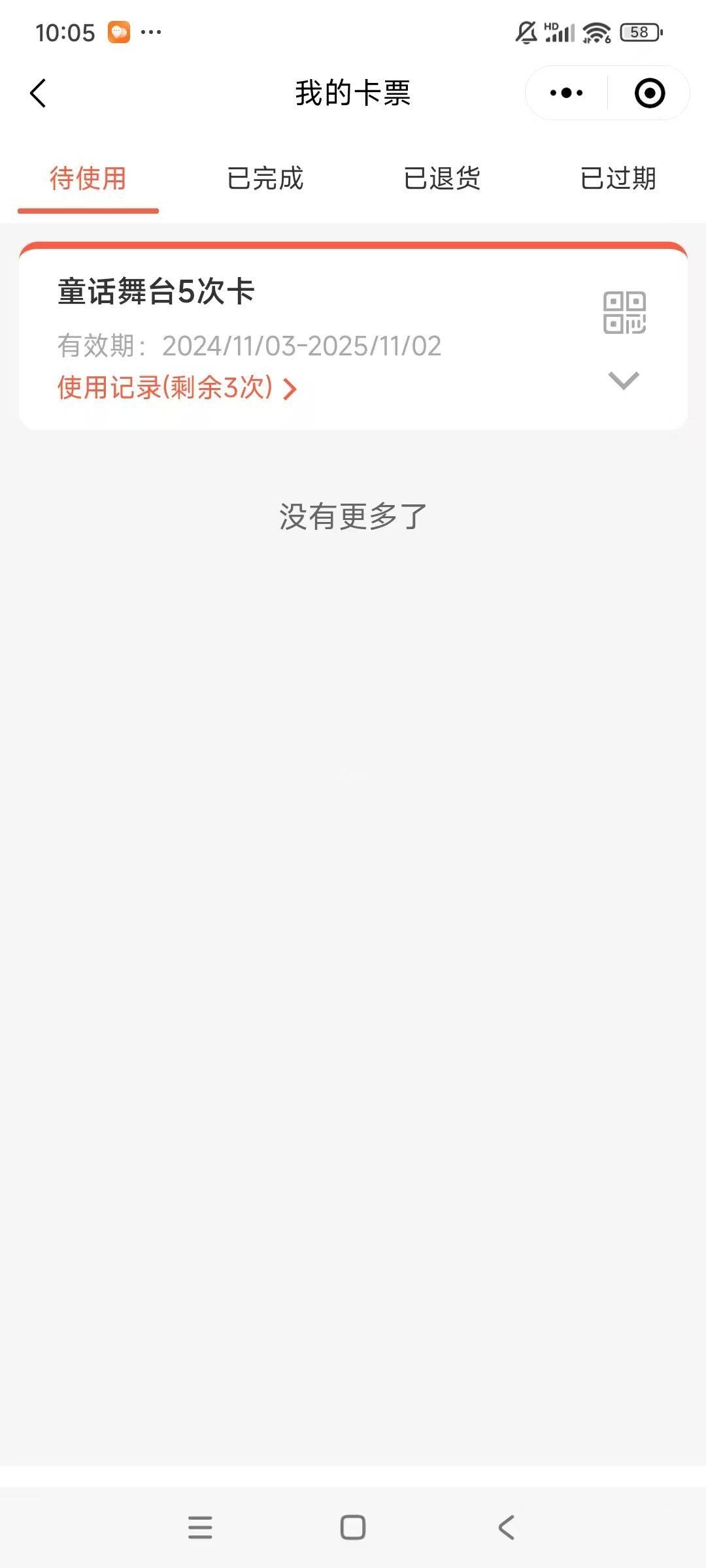Close the mini program with the circle button

pyautogui.click(x=650, y=93)
